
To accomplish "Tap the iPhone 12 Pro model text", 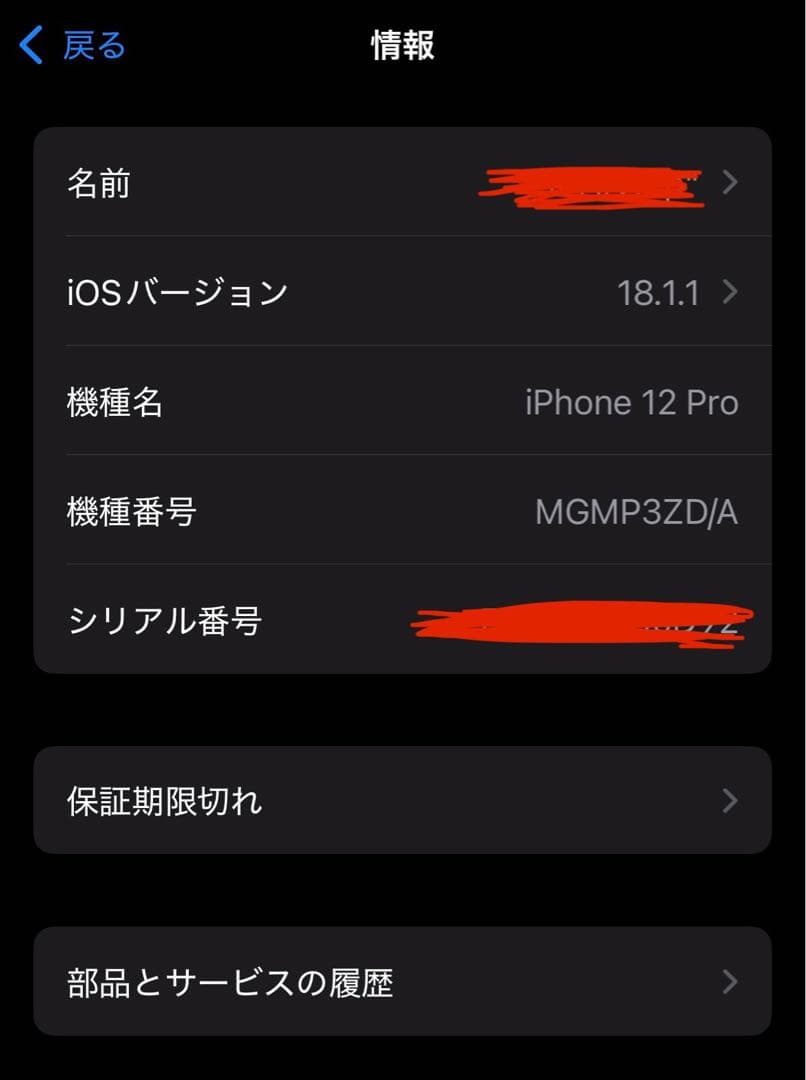I will [x=631, y=402].
